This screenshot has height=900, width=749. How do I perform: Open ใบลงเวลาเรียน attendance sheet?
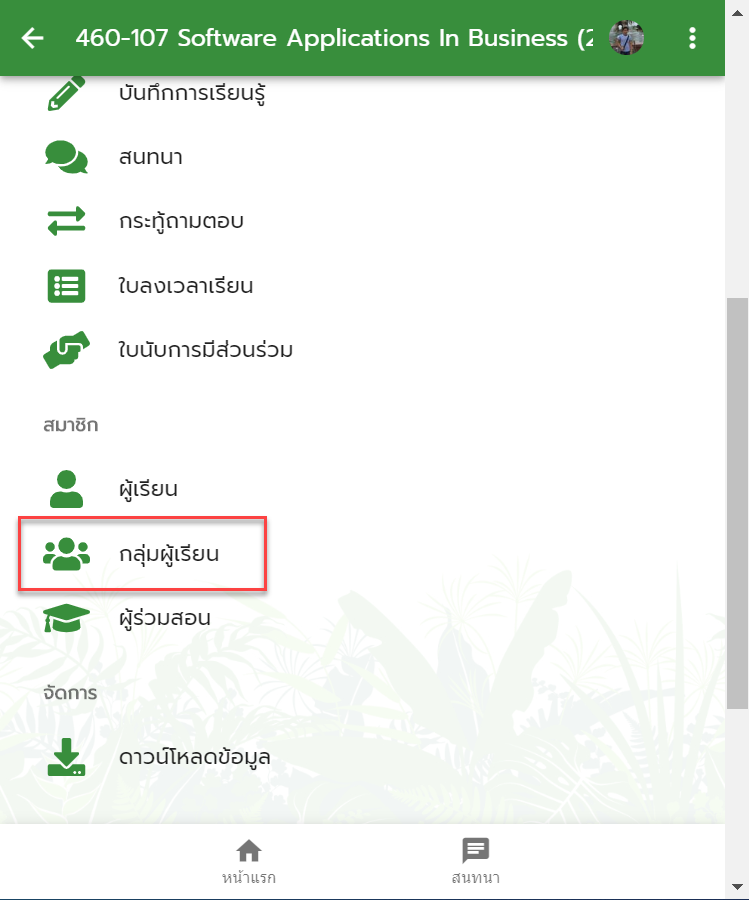pyautogui.click(x=184, y=286)
